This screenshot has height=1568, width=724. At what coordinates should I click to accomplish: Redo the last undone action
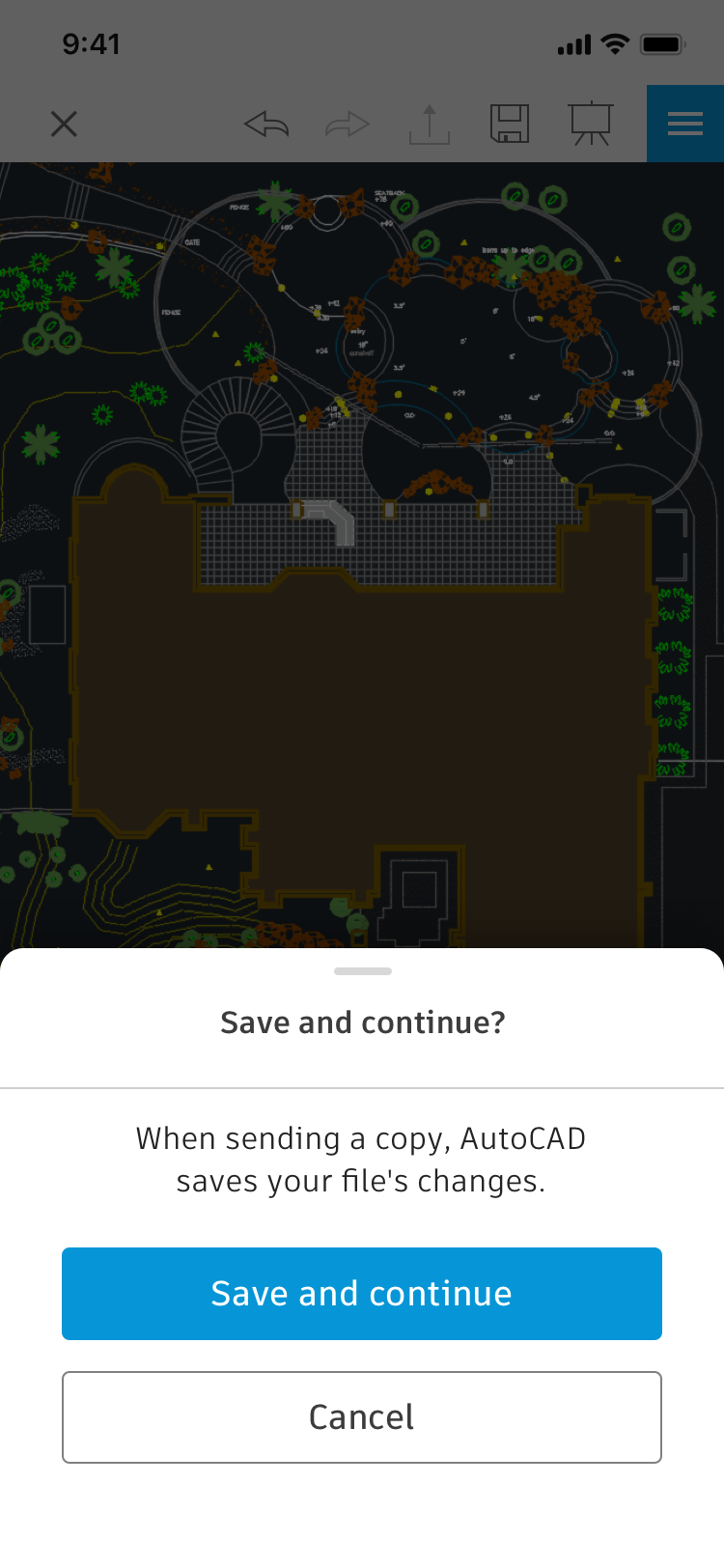(x=348, y=124)
